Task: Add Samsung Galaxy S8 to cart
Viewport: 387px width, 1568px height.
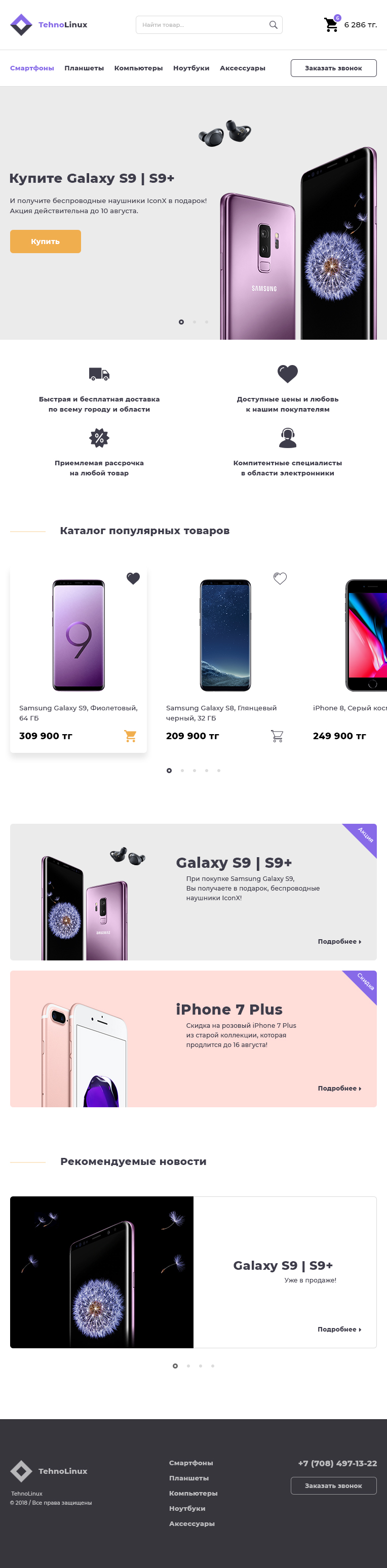Action: [277, 736]
